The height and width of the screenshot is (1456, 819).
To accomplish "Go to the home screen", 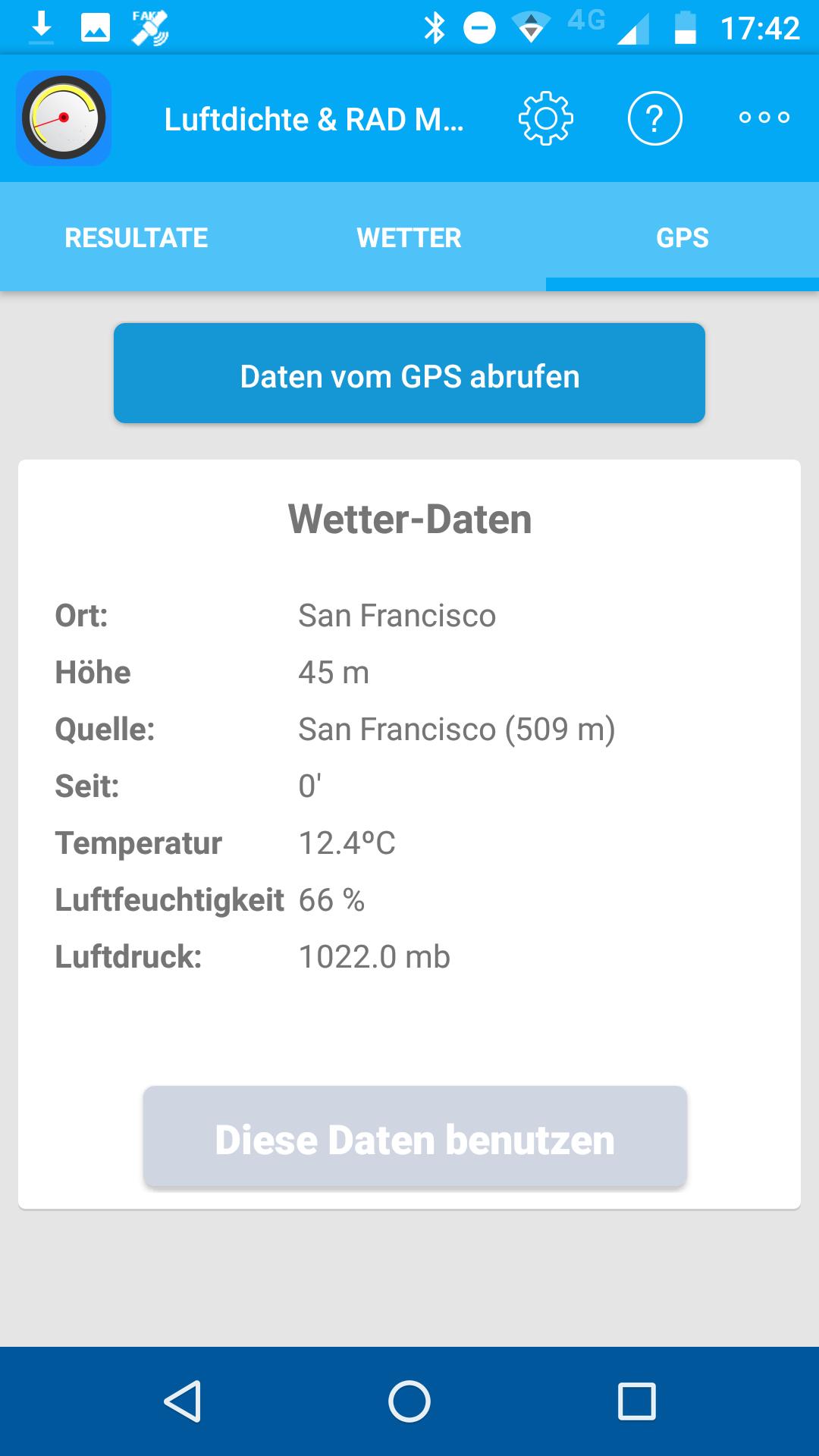I will pyautogui.click(x=409, y=1401).
